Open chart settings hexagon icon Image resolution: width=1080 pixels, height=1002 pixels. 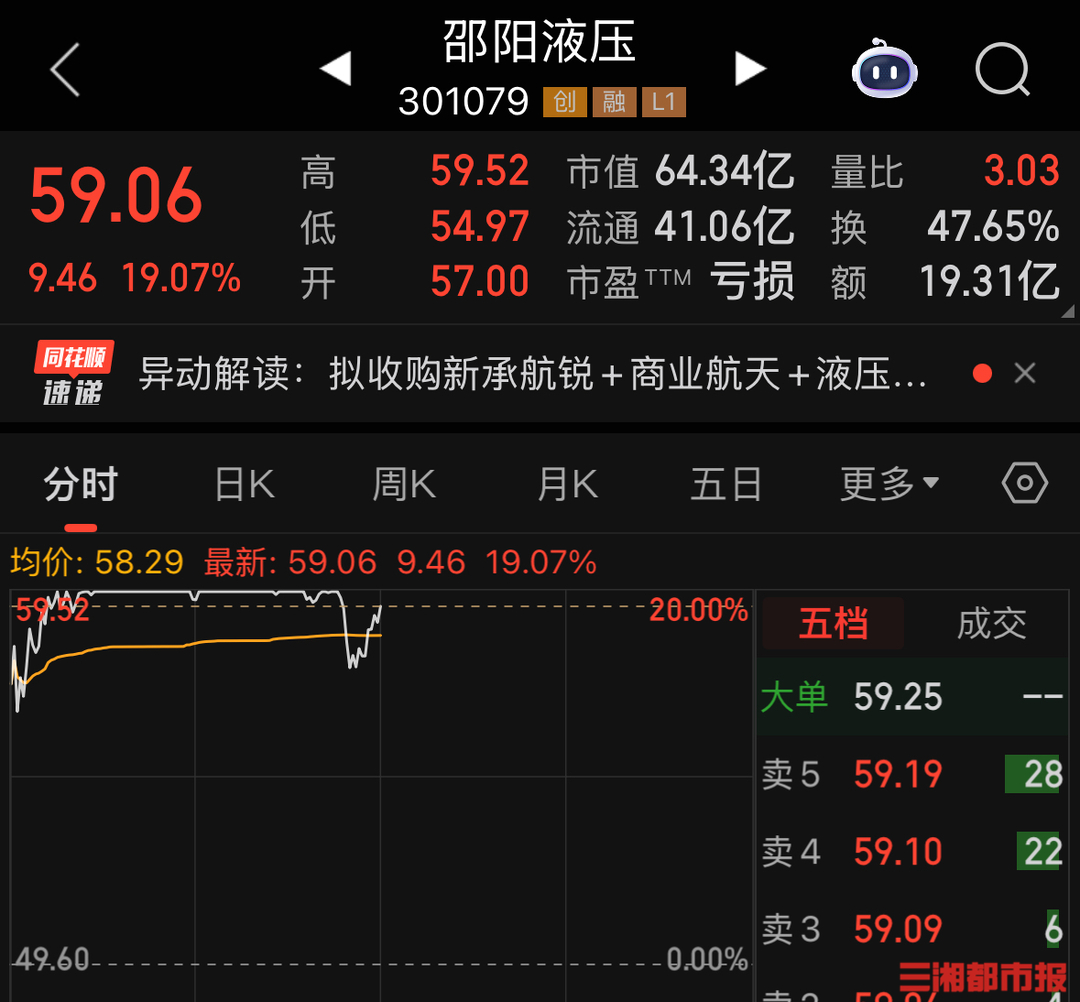point(1024,484)
